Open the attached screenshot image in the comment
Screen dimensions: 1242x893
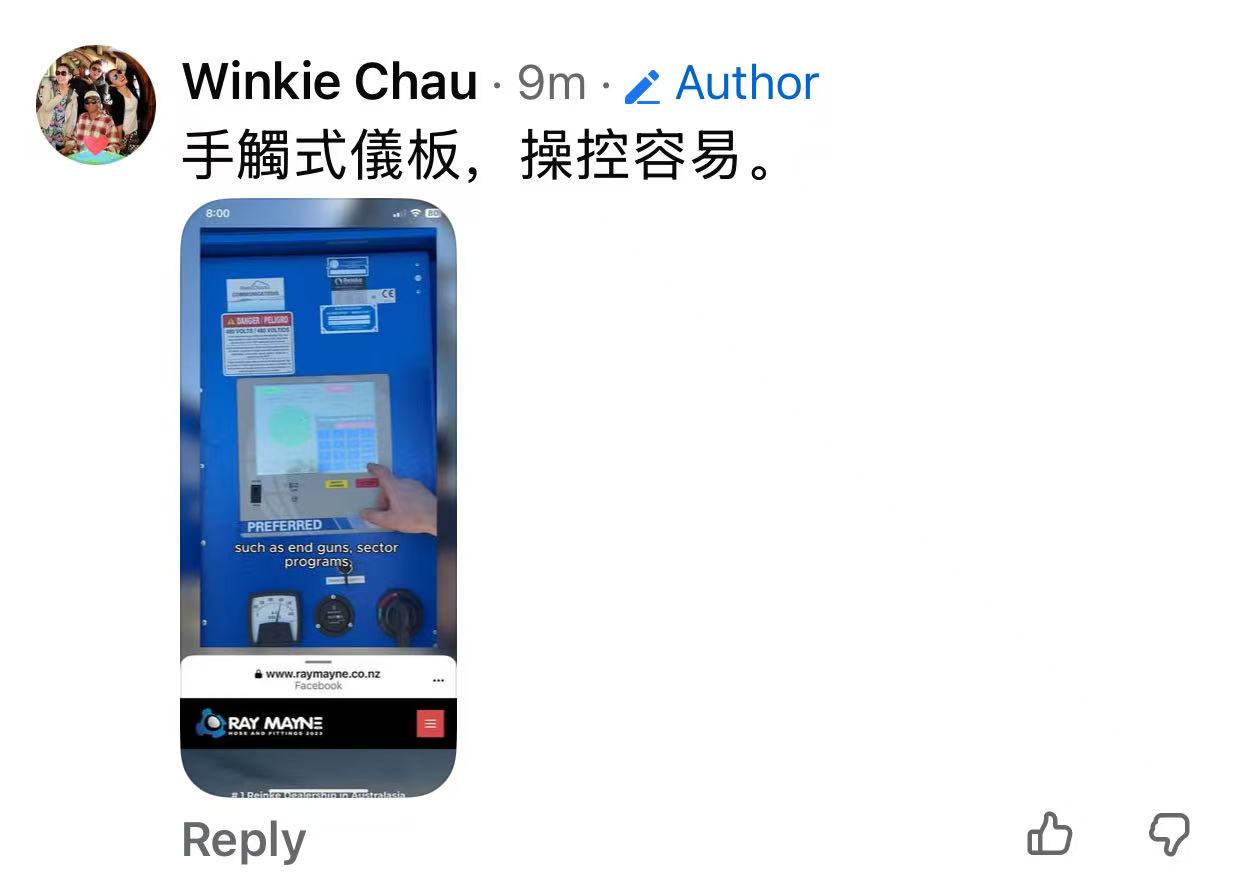coord(318,498)
